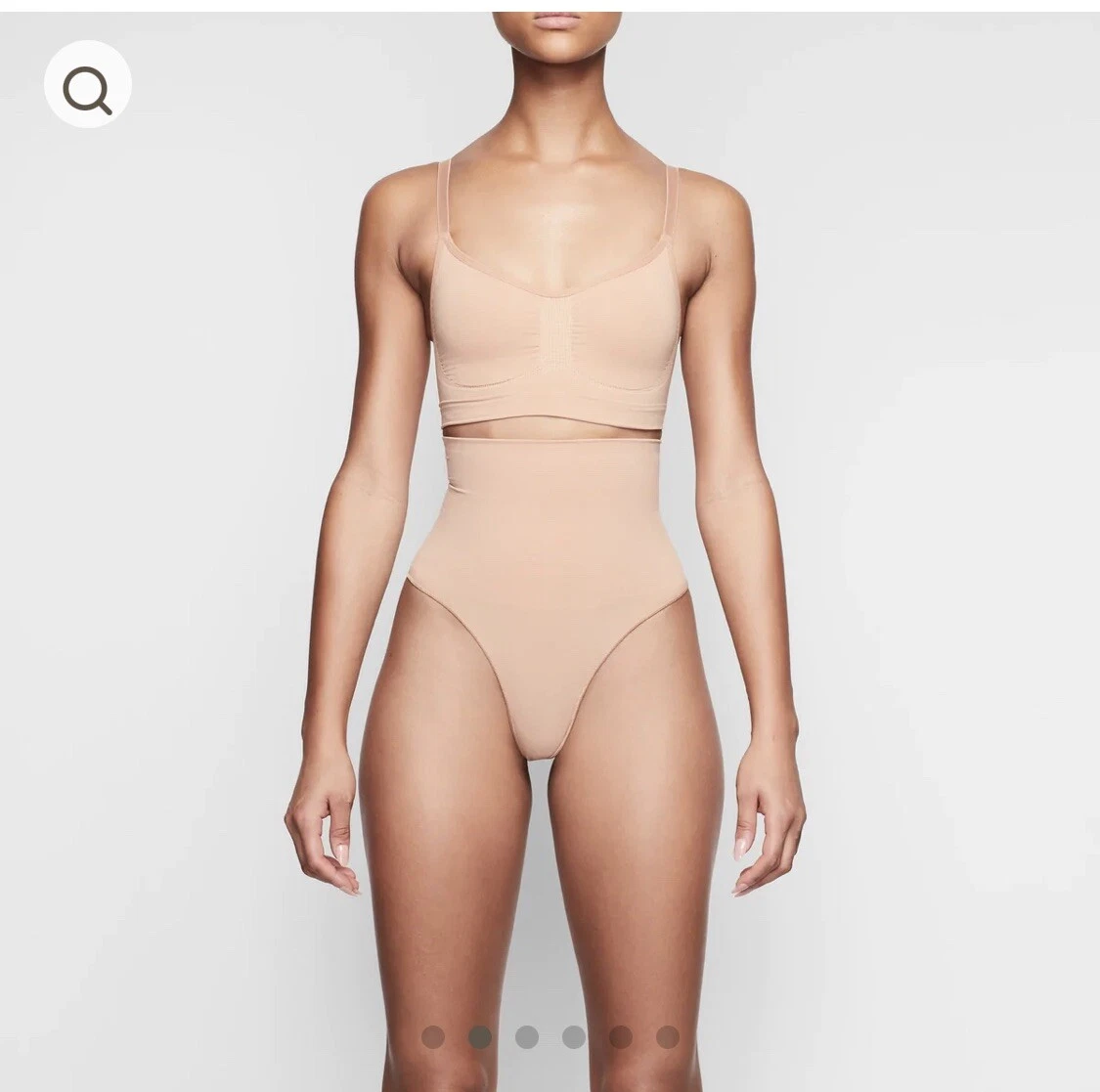This screenshot has width=1100, height=1092.
Task: Select the last page indicator dot
Action: click(x=668, y=1037)
